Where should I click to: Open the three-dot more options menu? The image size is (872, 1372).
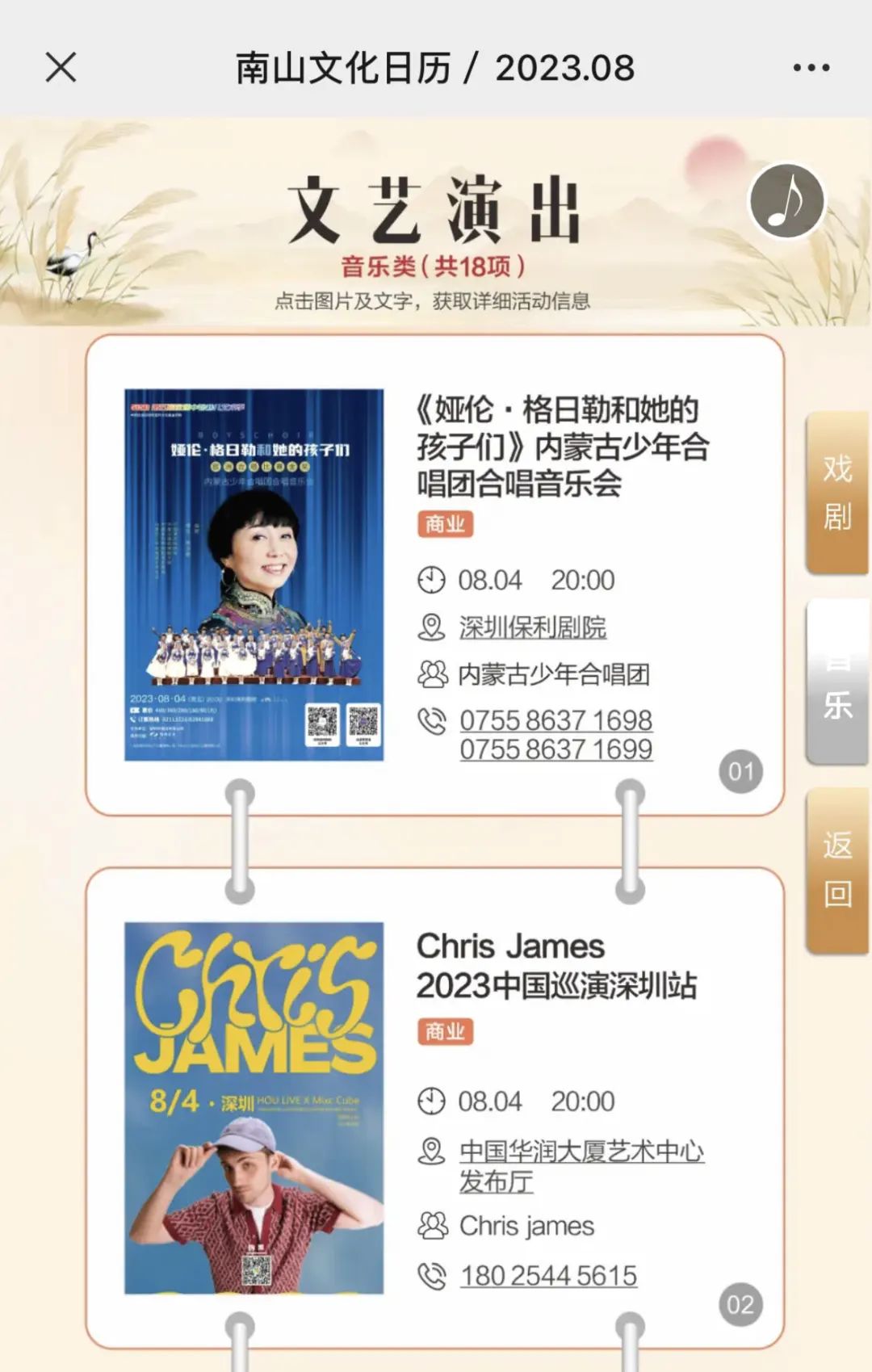tap(811, 68)
